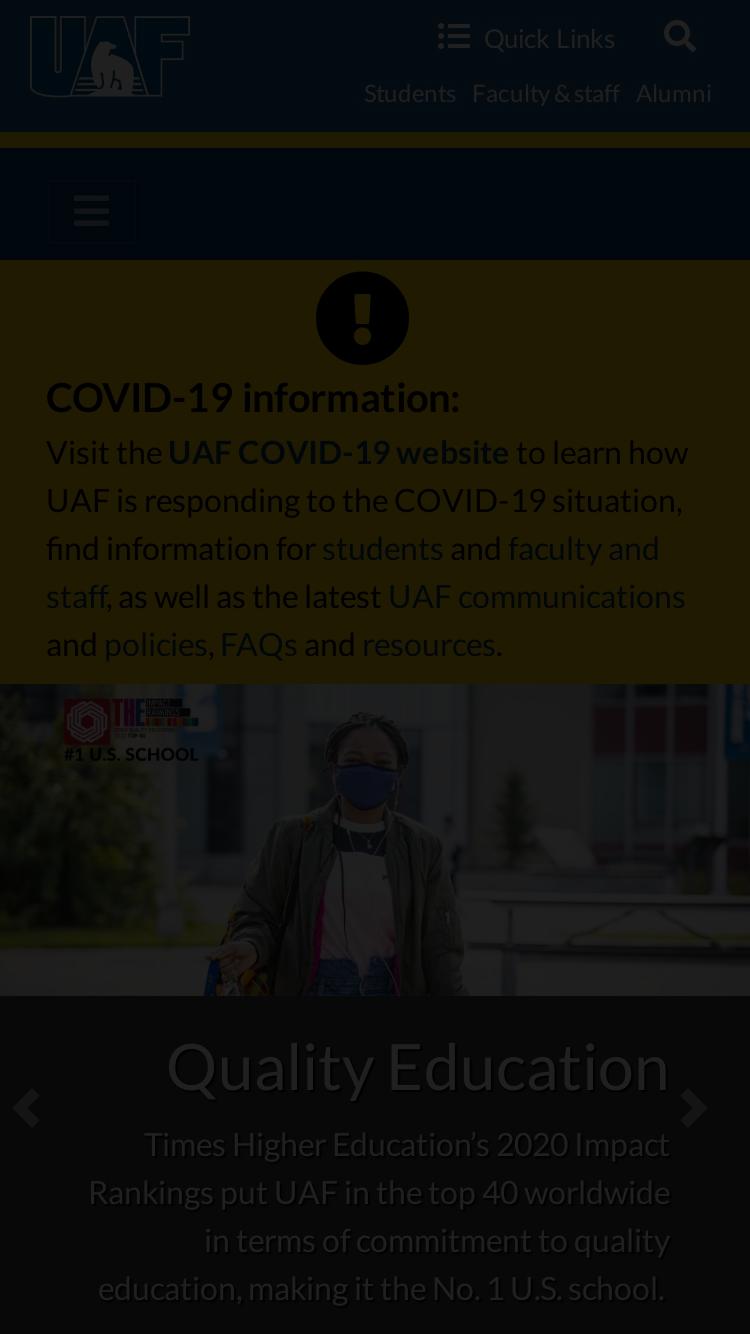Open Quick Links menu
The width and height of the screenshot is (750, 1334).
click(526, 38)
